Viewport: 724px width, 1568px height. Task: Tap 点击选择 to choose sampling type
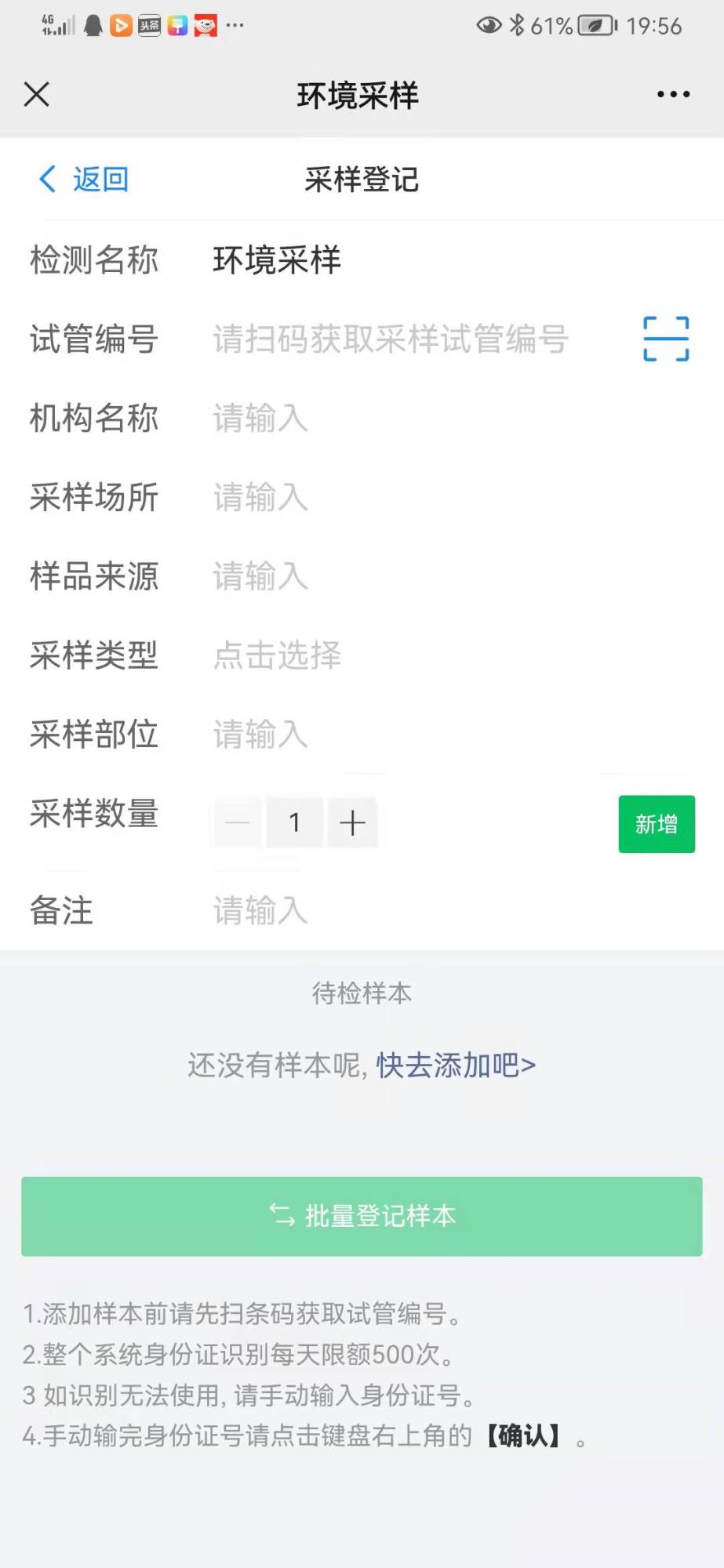pyautogui.click(x=276, y=656)
